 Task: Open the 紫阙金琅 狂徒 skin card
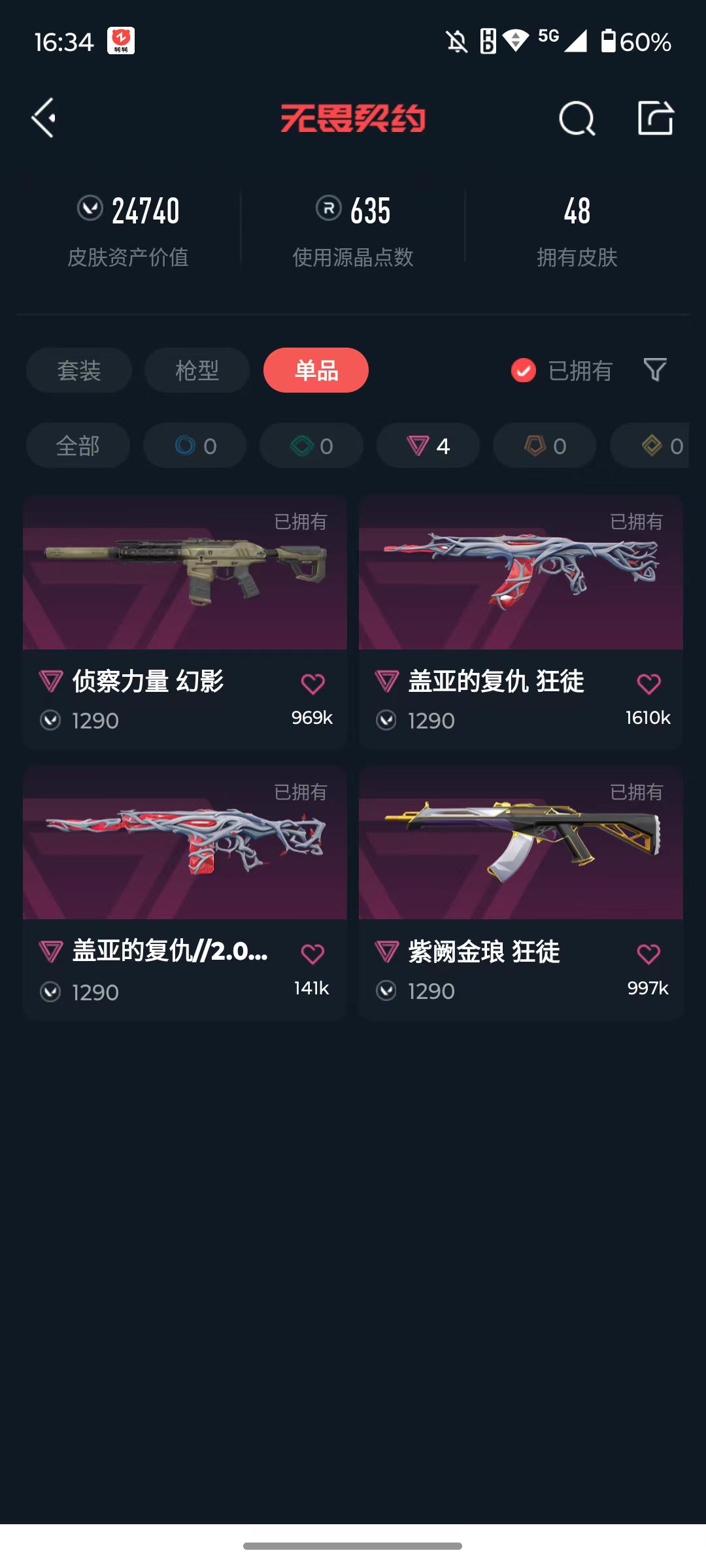[521, 892]
